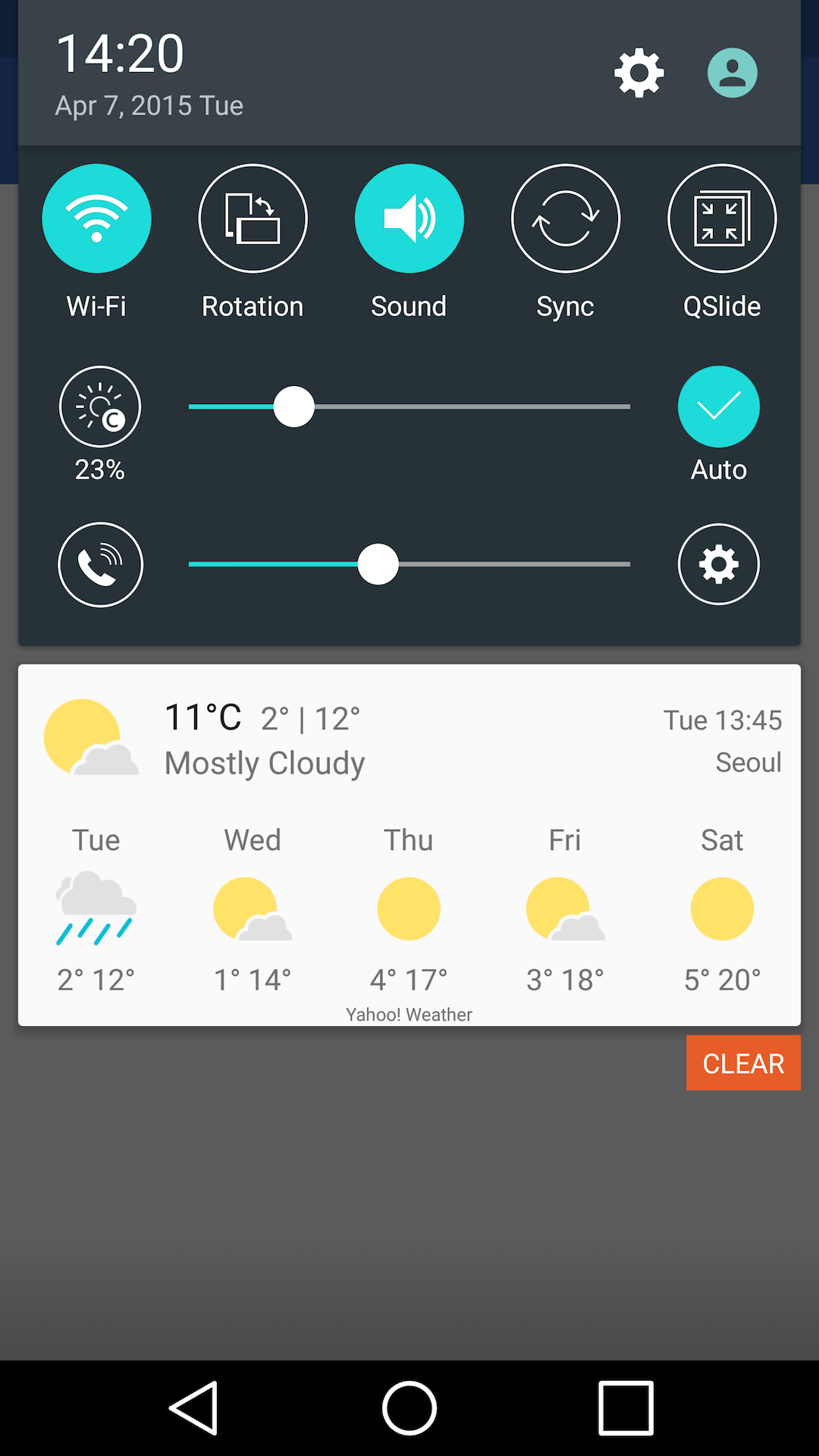819x1456 pixels.
Task: Tap the brightness icon showing 23%
Action: click(x=99, y=406)
